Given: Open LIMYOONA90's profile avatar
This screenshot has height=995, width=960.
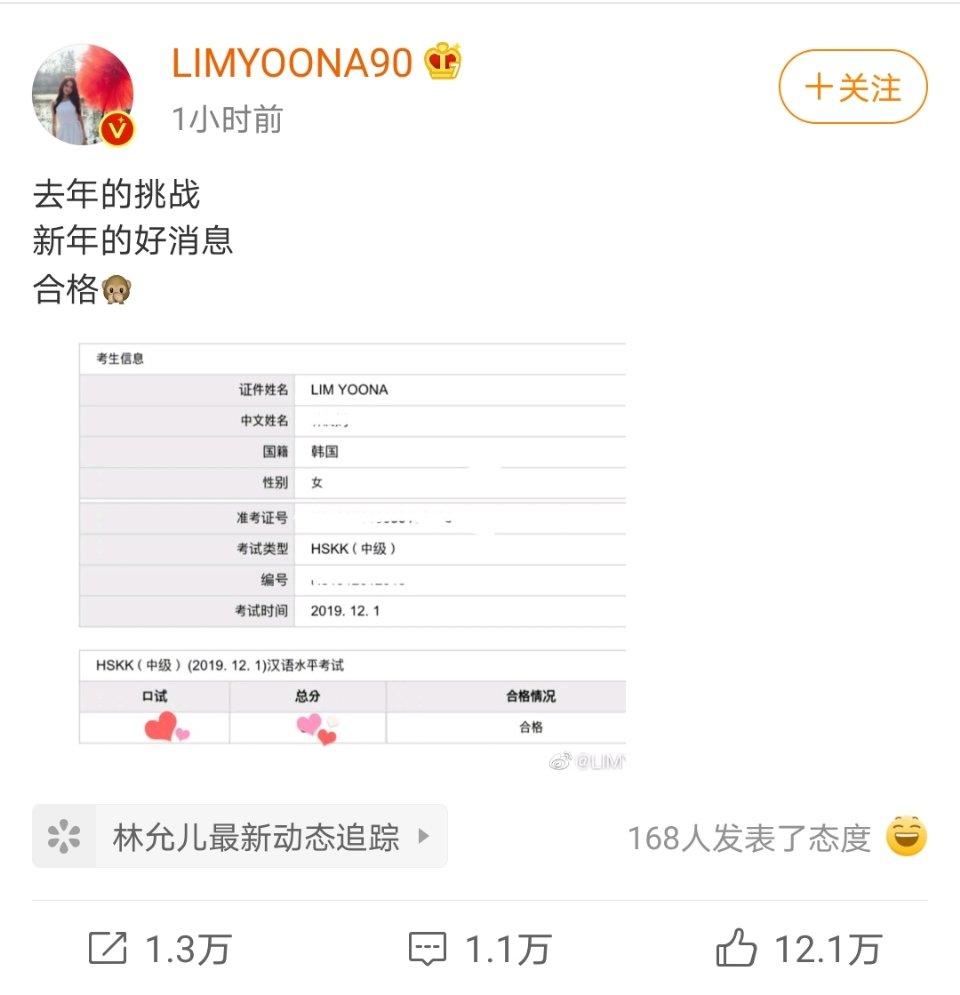Looking at the screenshot, I should point(83,94).
